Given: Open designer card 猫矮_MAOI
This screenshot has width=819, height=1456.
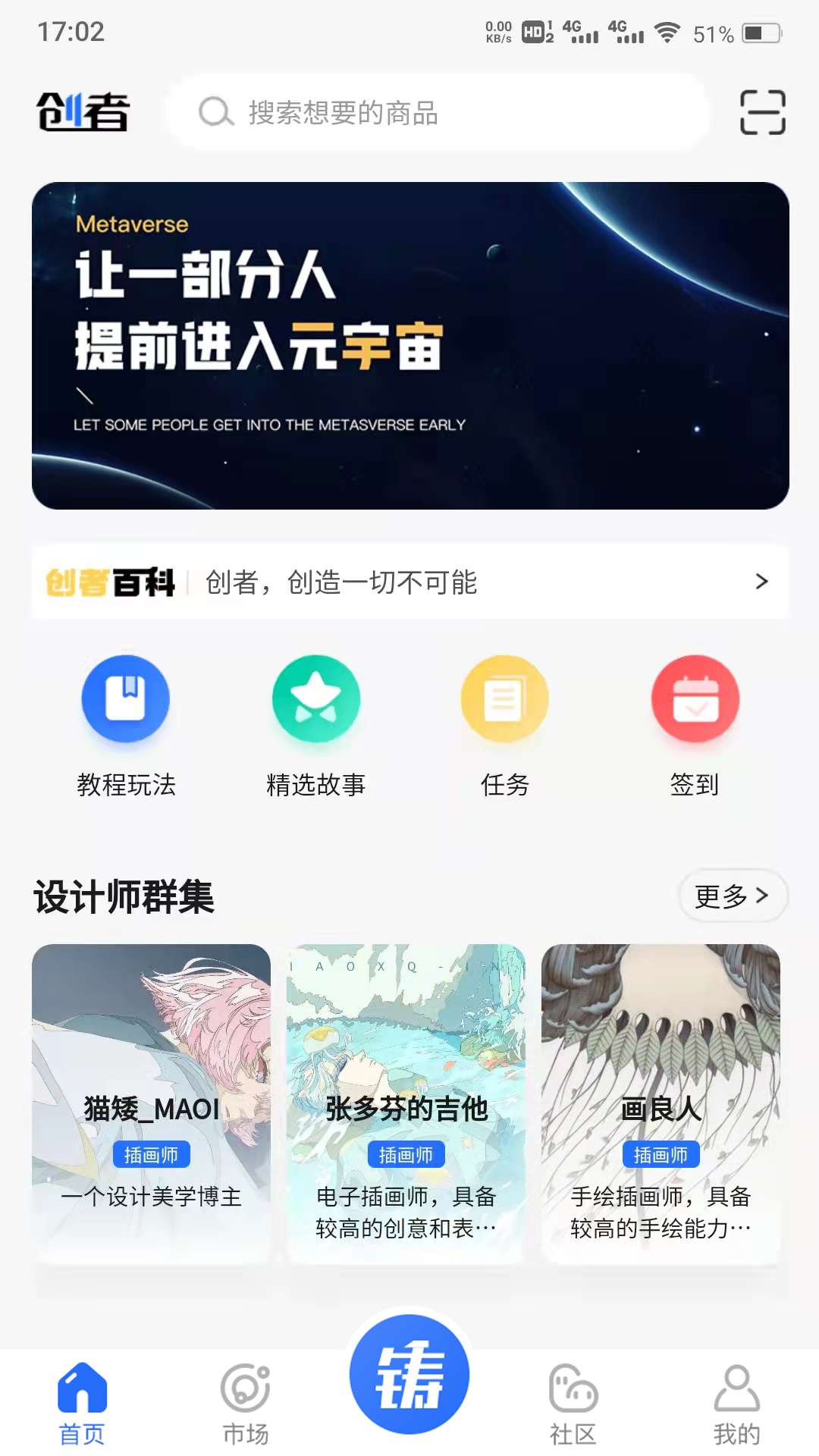Looking at the screenshot, I should (x=151, y=1102).
